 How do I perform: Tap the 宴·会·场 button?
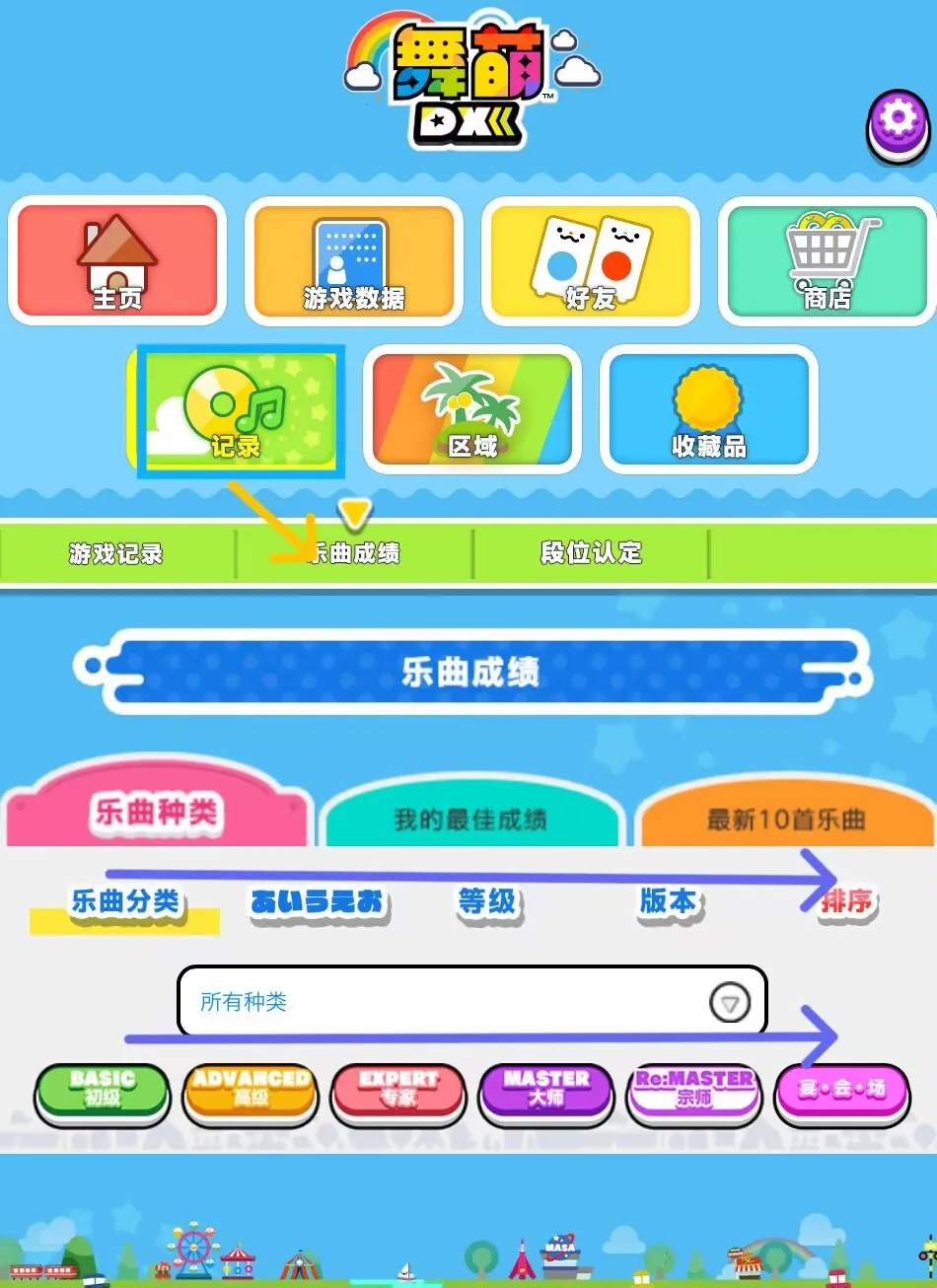[x=842, y=1091]
